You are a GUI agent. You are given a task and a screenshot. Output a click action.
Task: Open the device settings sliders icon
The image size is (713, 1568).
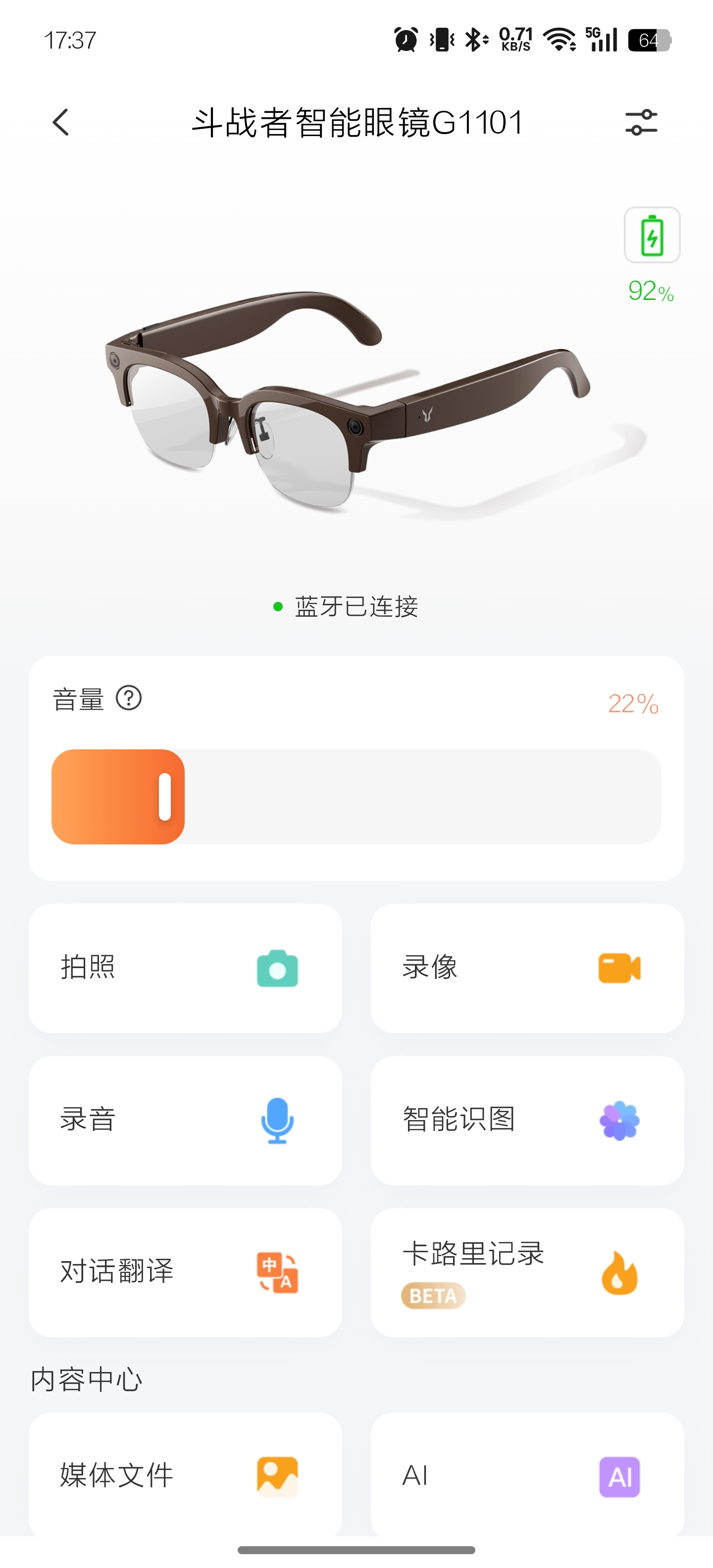pyautogui.click(x=641, y=122)
